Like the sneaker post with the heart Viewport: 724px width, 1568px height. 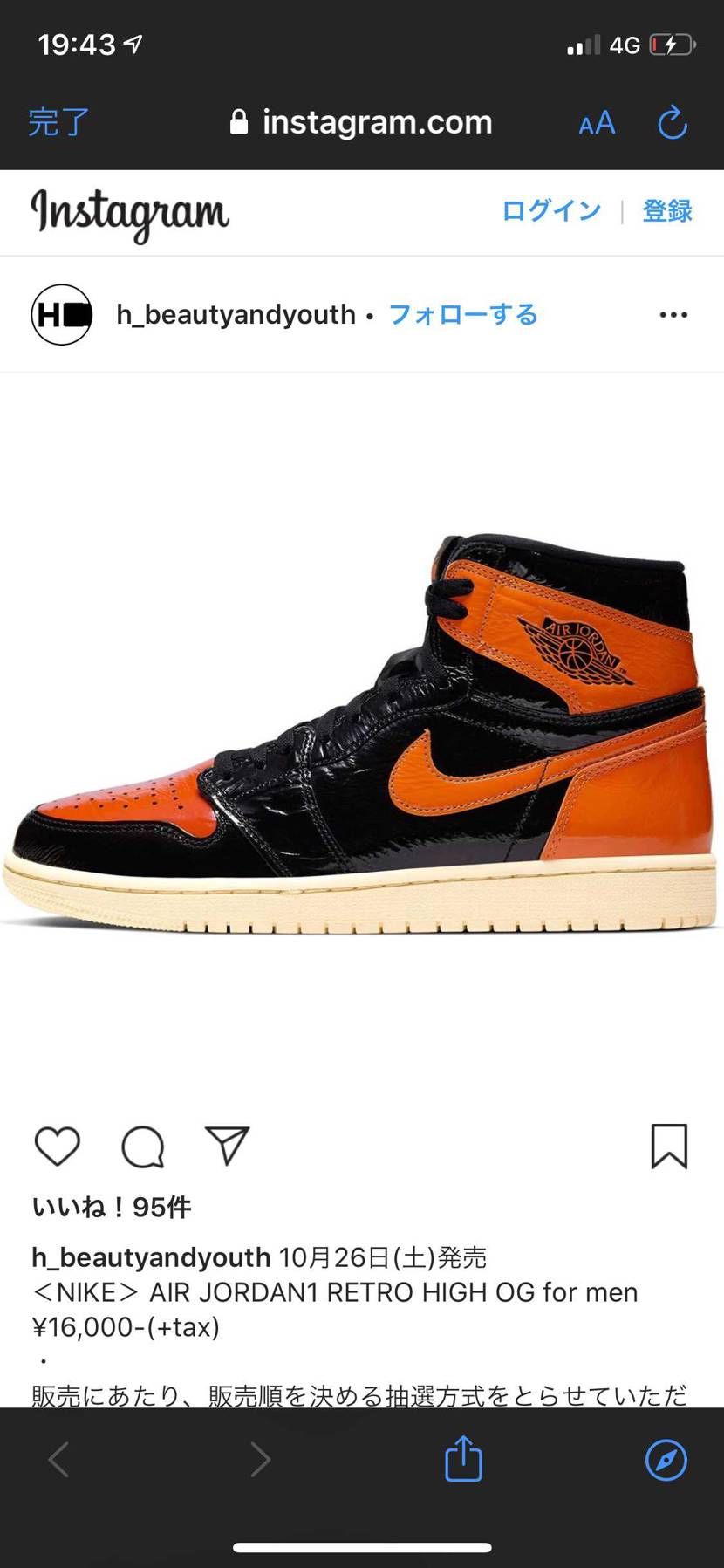tap(58, 1146)
